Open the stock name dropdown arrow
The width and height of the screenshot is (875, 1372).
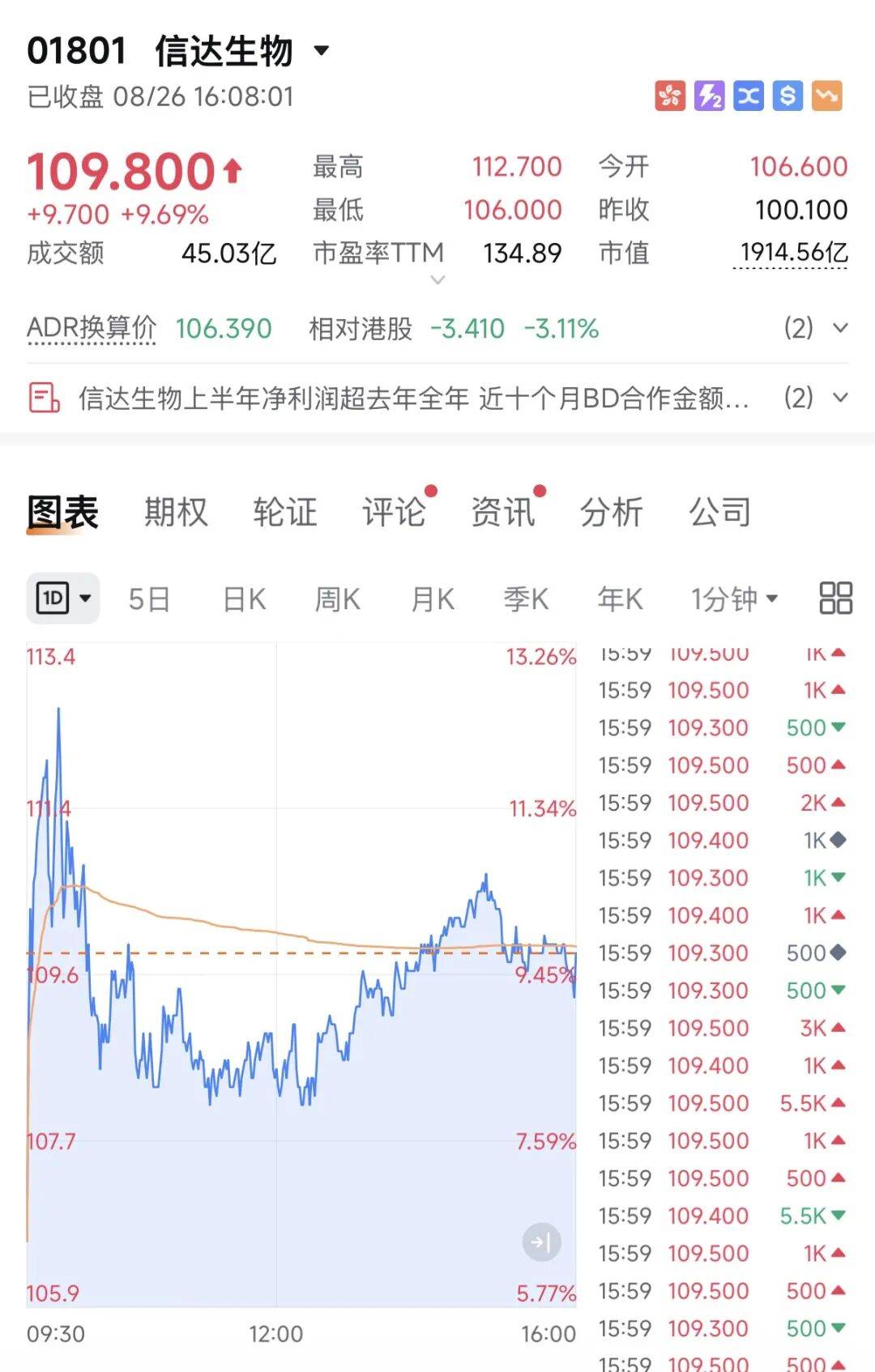pos(322,51)
